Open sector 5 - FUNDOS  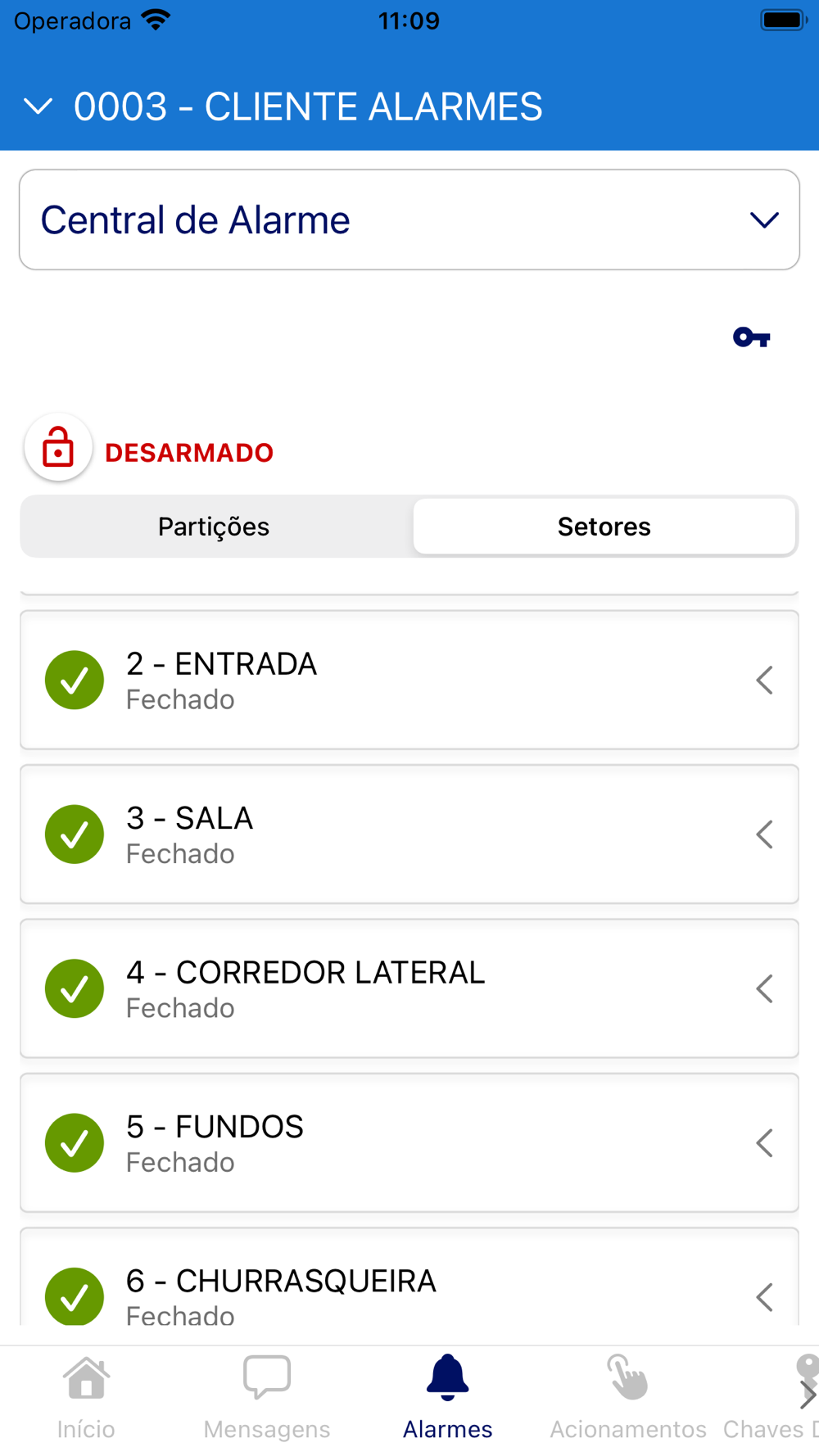pos(409,1142)
